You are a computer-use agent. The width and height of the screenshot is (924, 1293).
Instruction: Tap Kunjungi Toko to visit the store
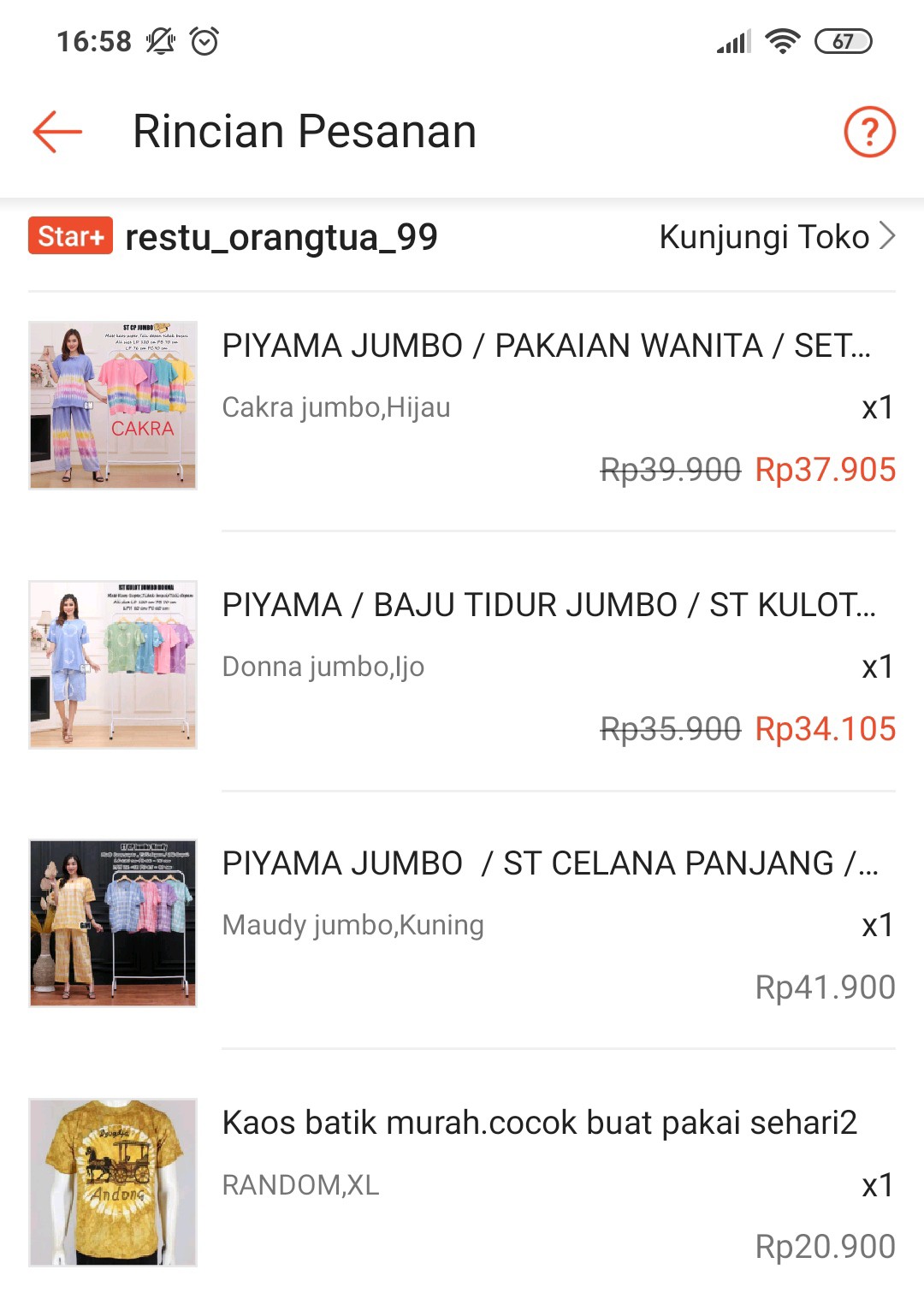click(776, 237)
